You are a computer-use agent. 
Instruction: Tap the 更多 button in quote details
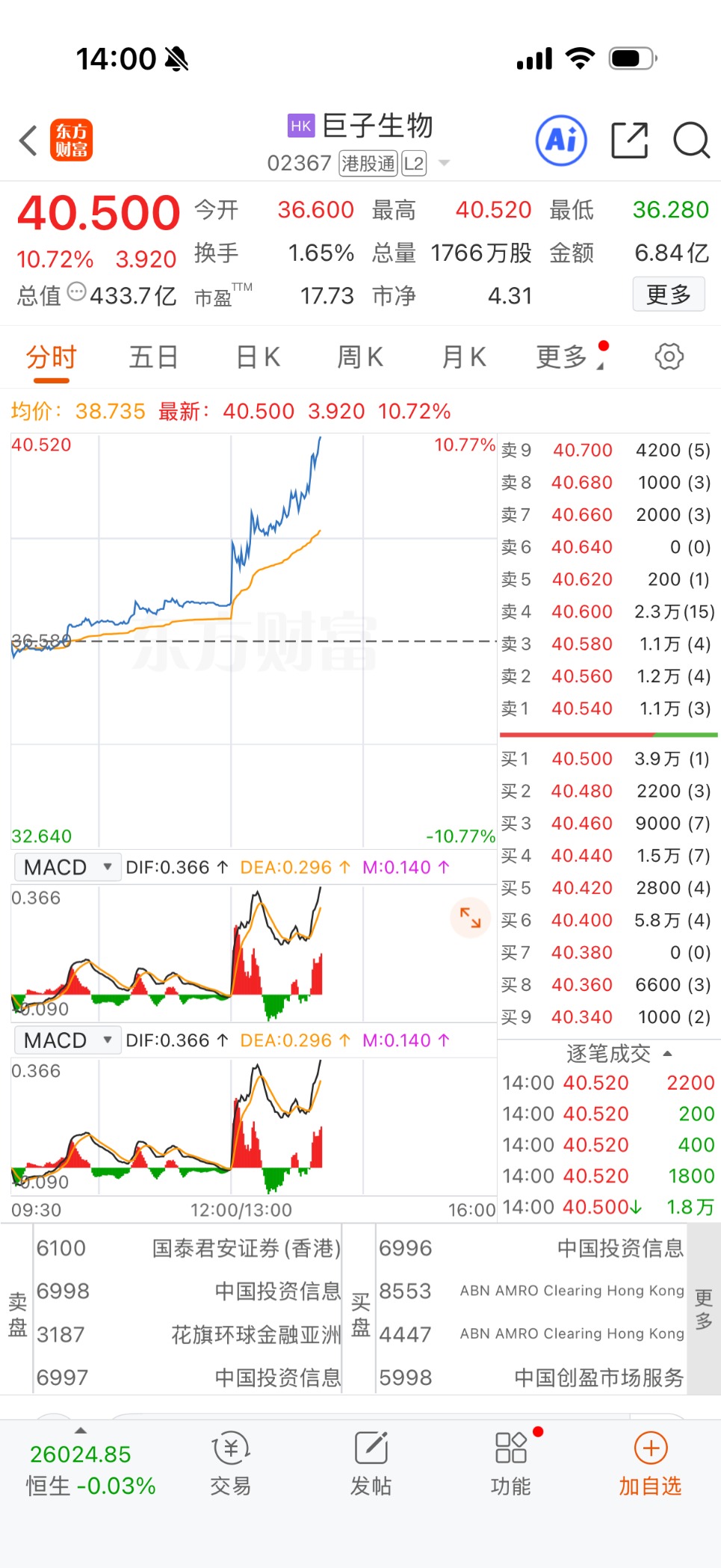pyautogui.click(x=668, y=294)
